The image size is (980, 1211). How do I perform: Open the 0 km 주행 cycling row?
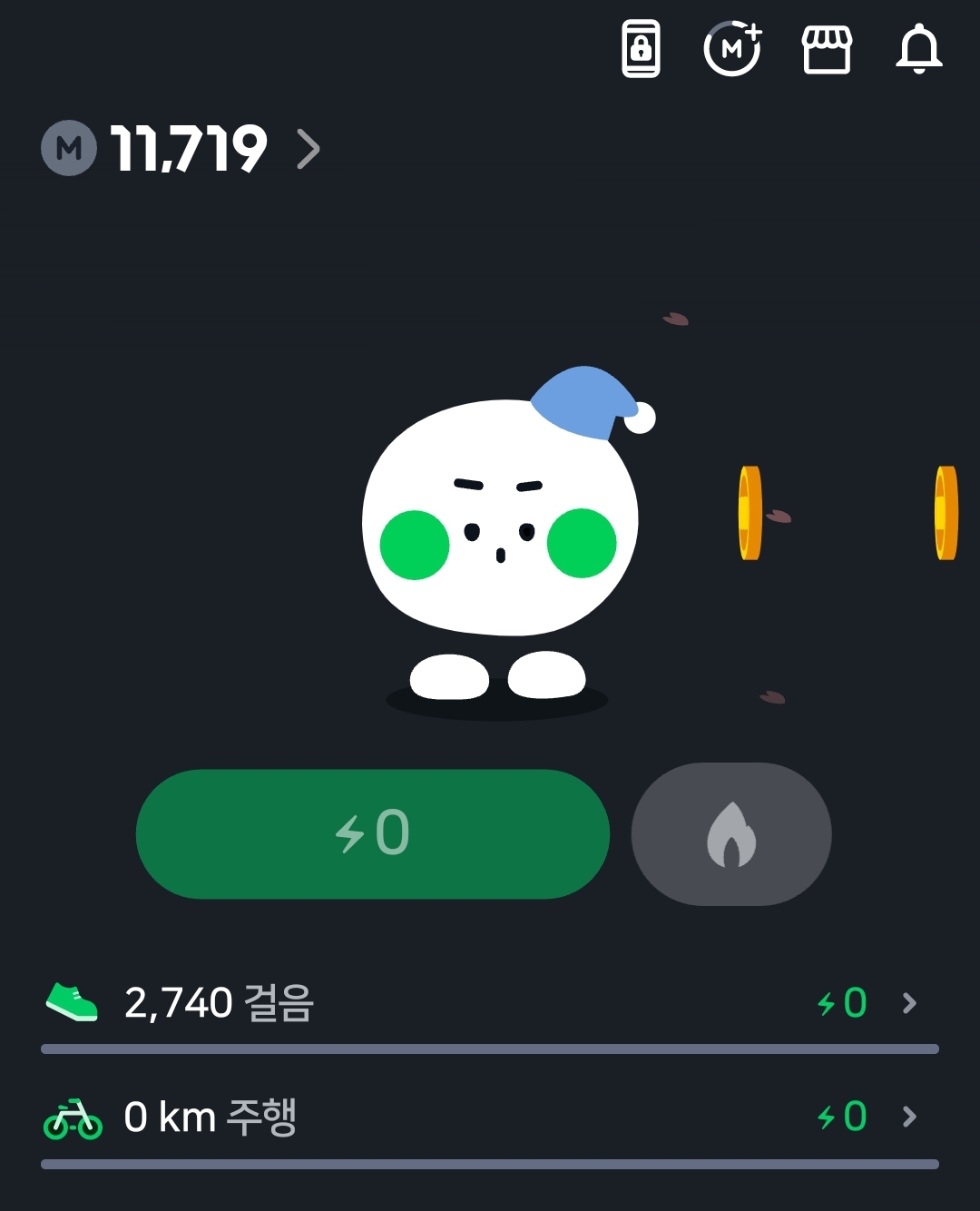(490, 1117)
